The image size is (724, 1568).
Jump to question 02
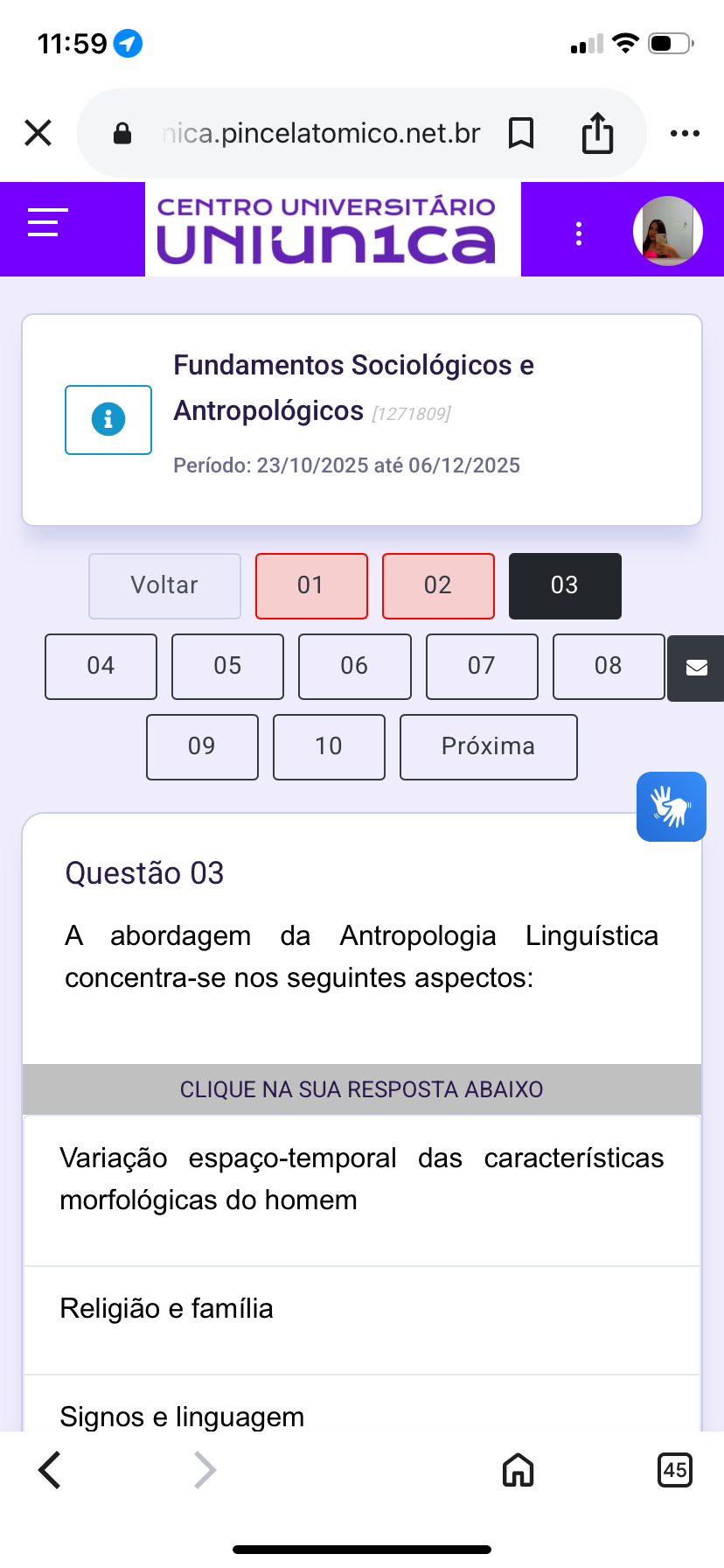coord(438,585)
